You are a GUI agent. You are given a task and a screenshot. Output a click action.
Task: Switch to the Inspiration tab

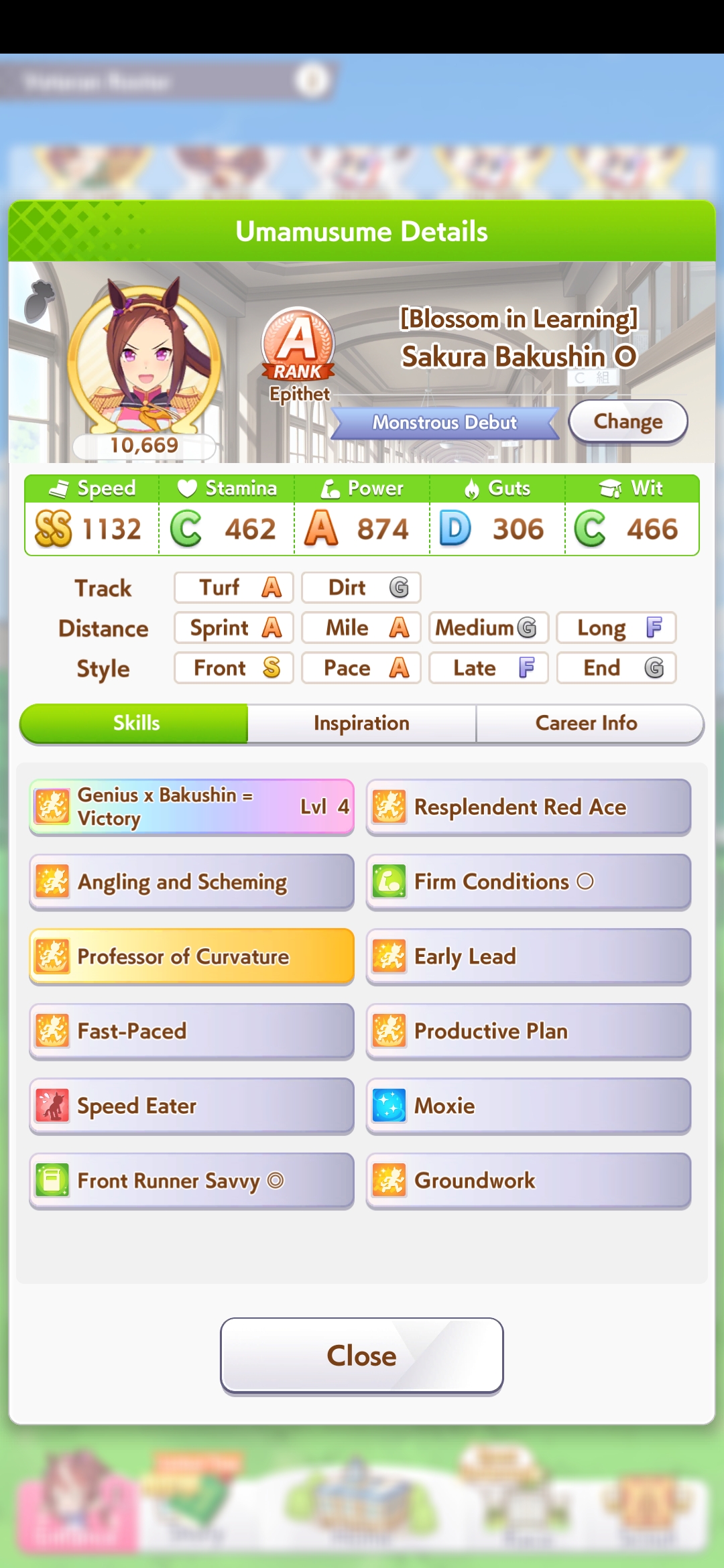(x=361, y=723)
